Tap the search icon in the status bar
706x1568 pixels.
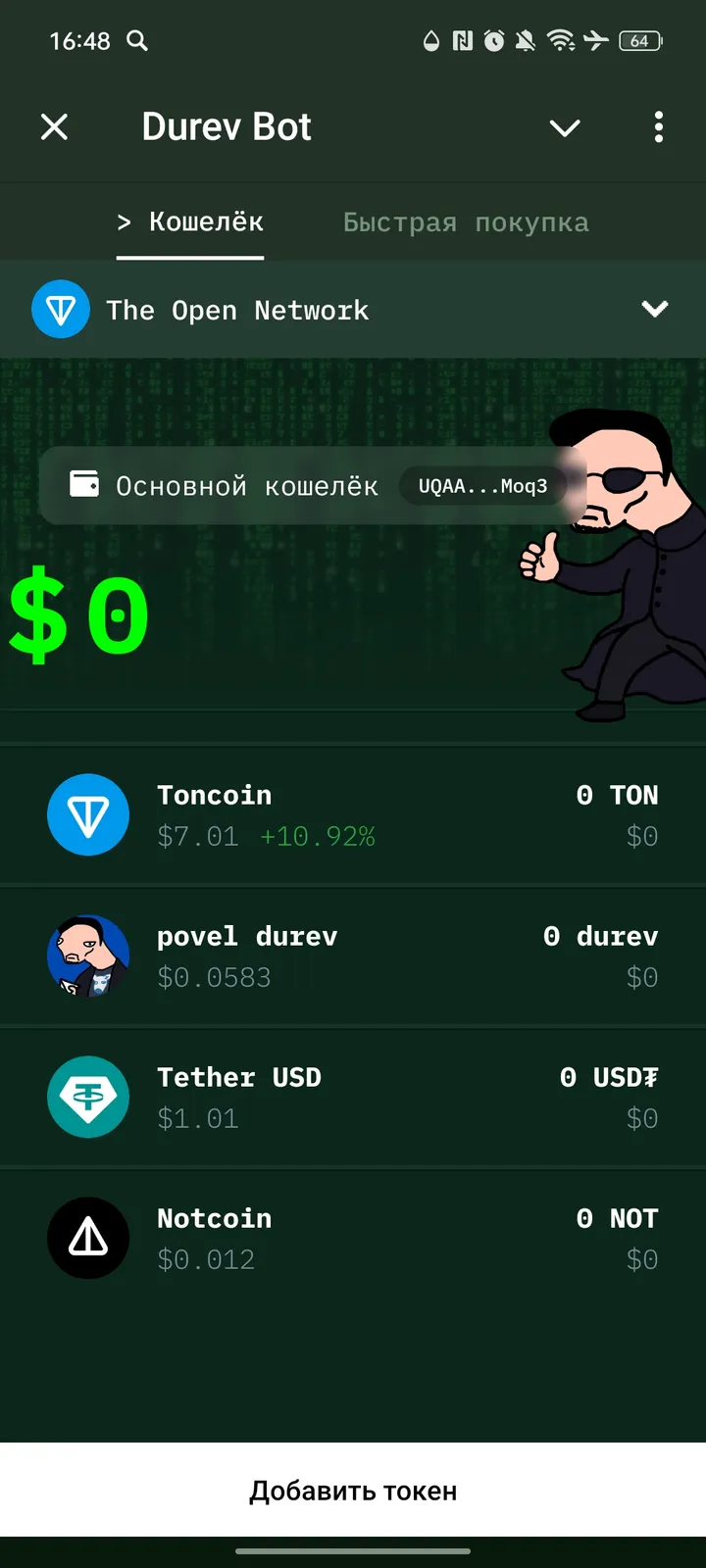(x=137, y=41)
